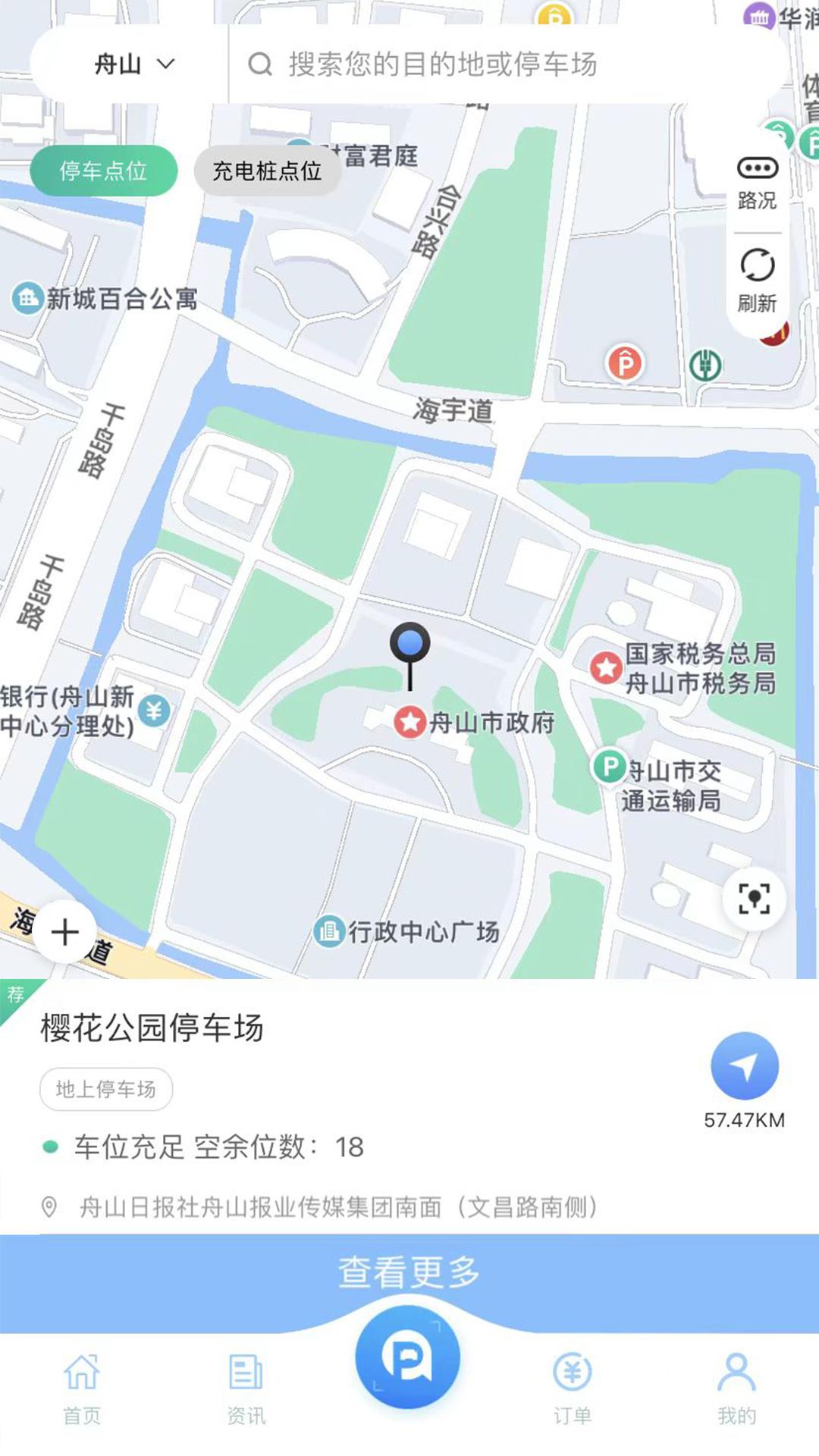
Task: Open the 路况 traffic conditions view
Action: tap(756, 182)
